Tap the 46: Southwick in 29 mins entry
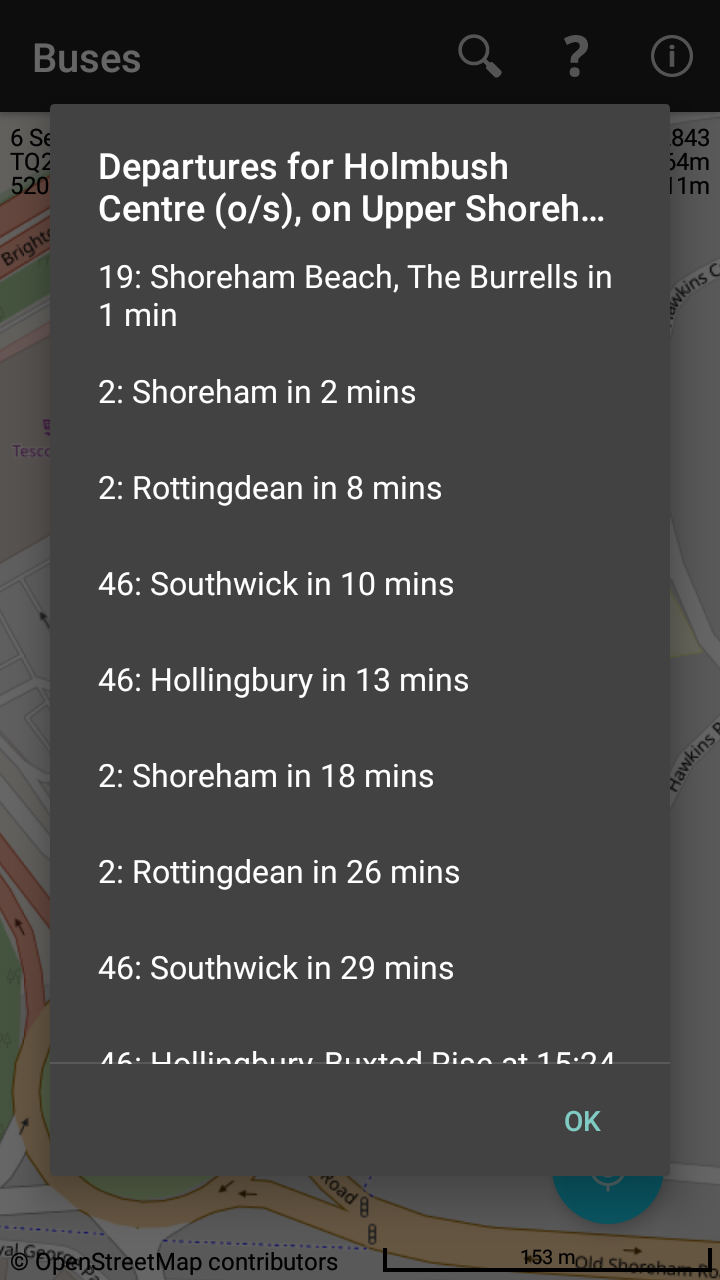Viewport: 720px width, 1280px height. coord(360,968)
